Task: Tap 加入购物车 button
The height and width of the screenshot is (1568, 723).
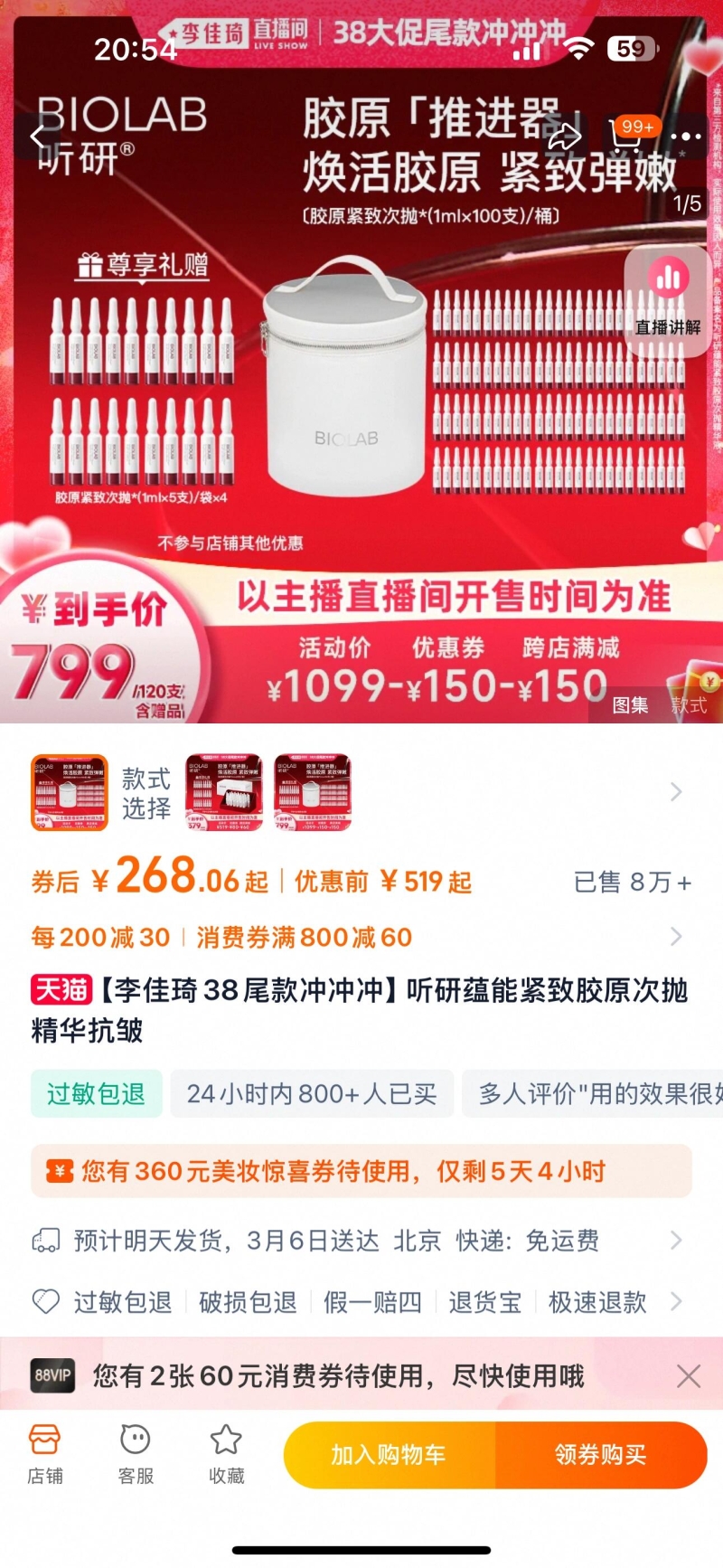Action: point(390,1455)
